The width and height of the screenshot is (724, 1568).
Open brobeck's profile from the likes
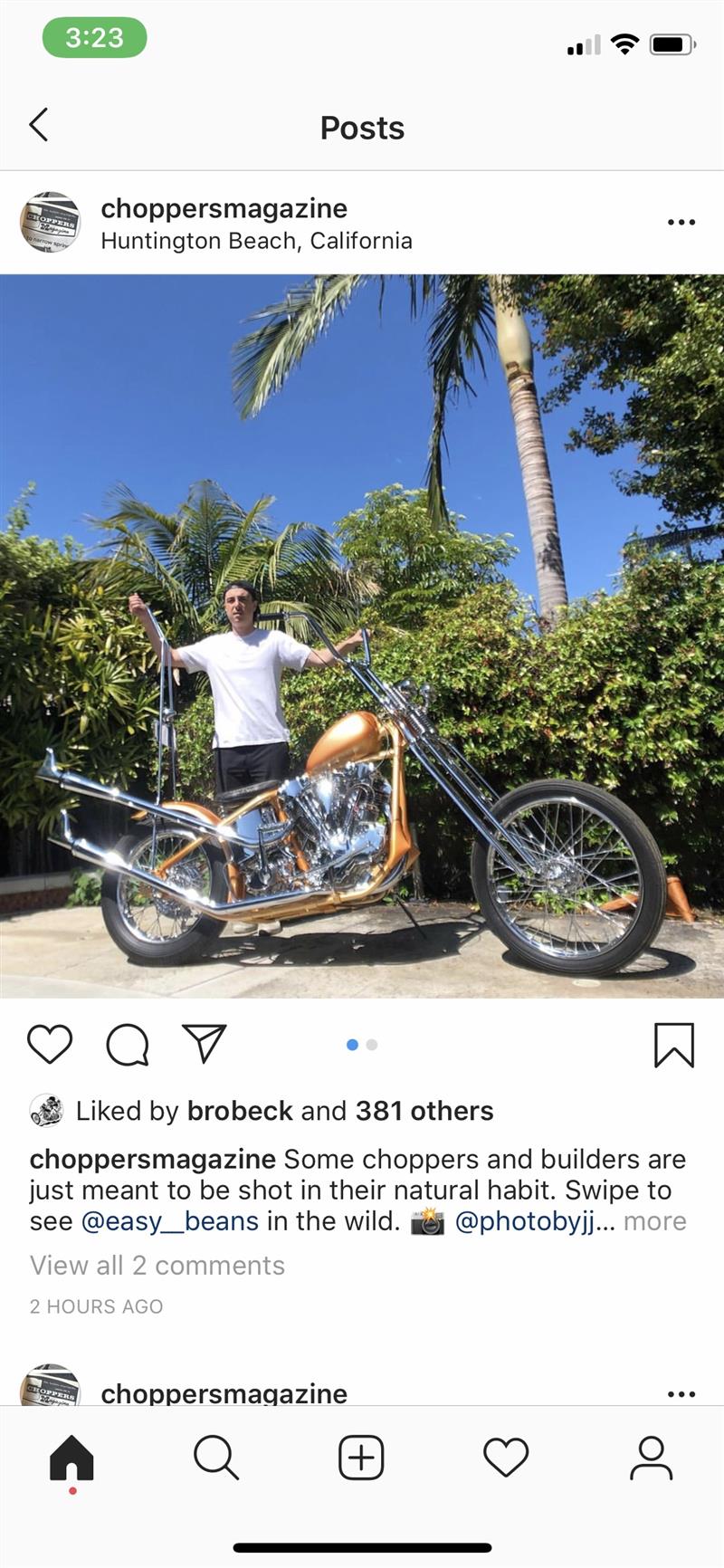tap(240, 1111)
